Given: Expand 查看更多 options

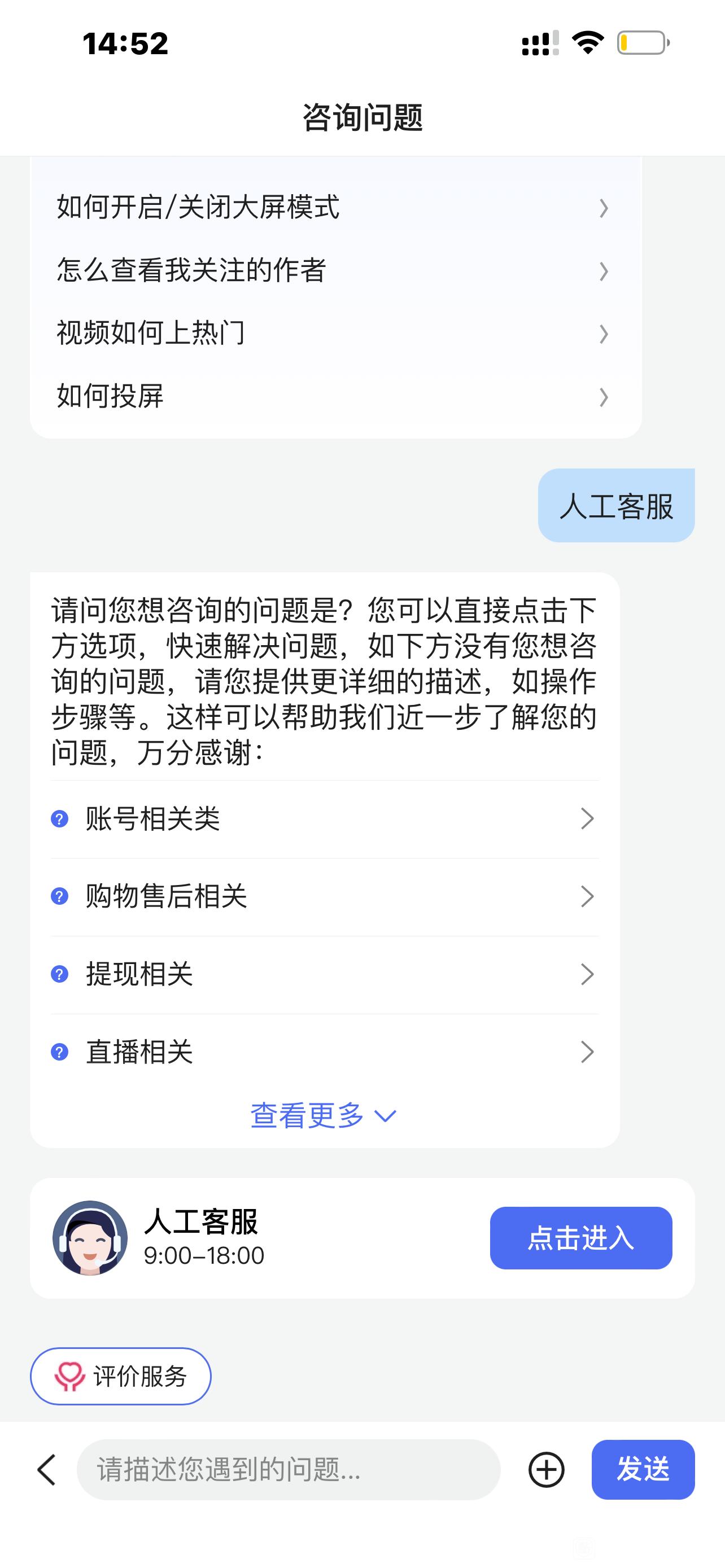Looking at the screenshot, I should [x=323, y=1116].
